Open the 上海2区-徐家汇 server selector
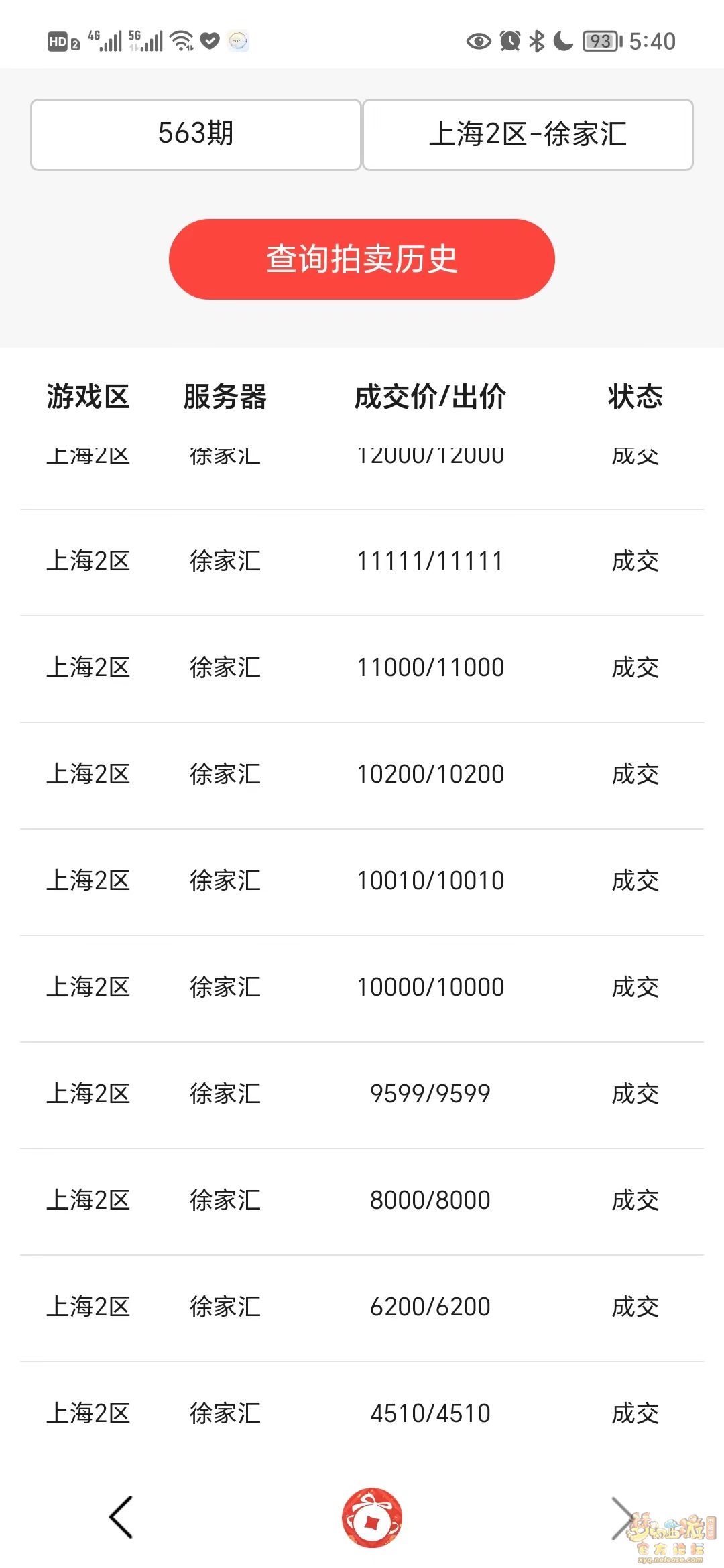This screenshot has width=724, height=1568. click(528, 135)
